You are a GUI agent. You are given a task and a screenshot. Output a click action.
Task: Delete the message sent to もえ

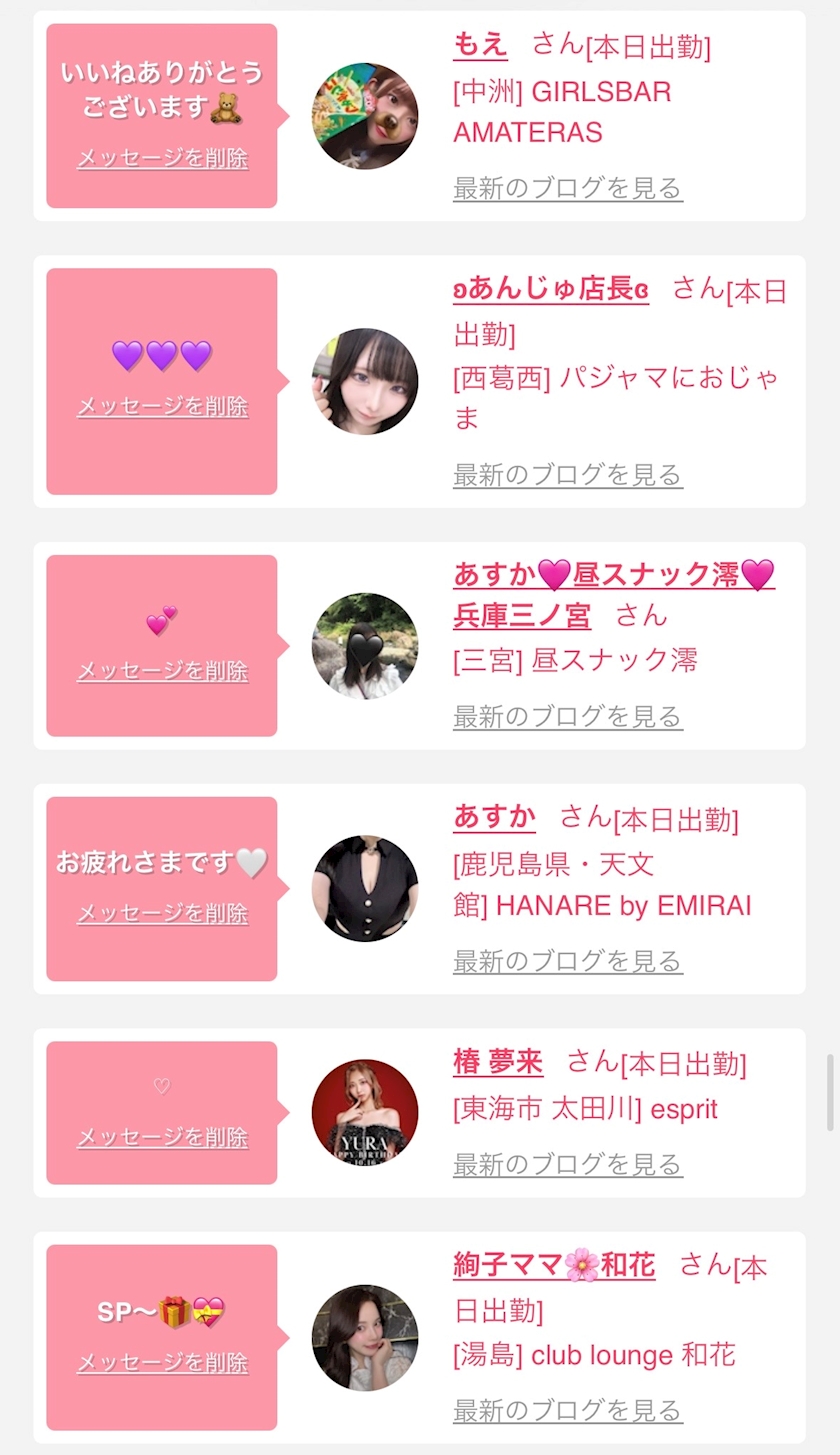162,158
